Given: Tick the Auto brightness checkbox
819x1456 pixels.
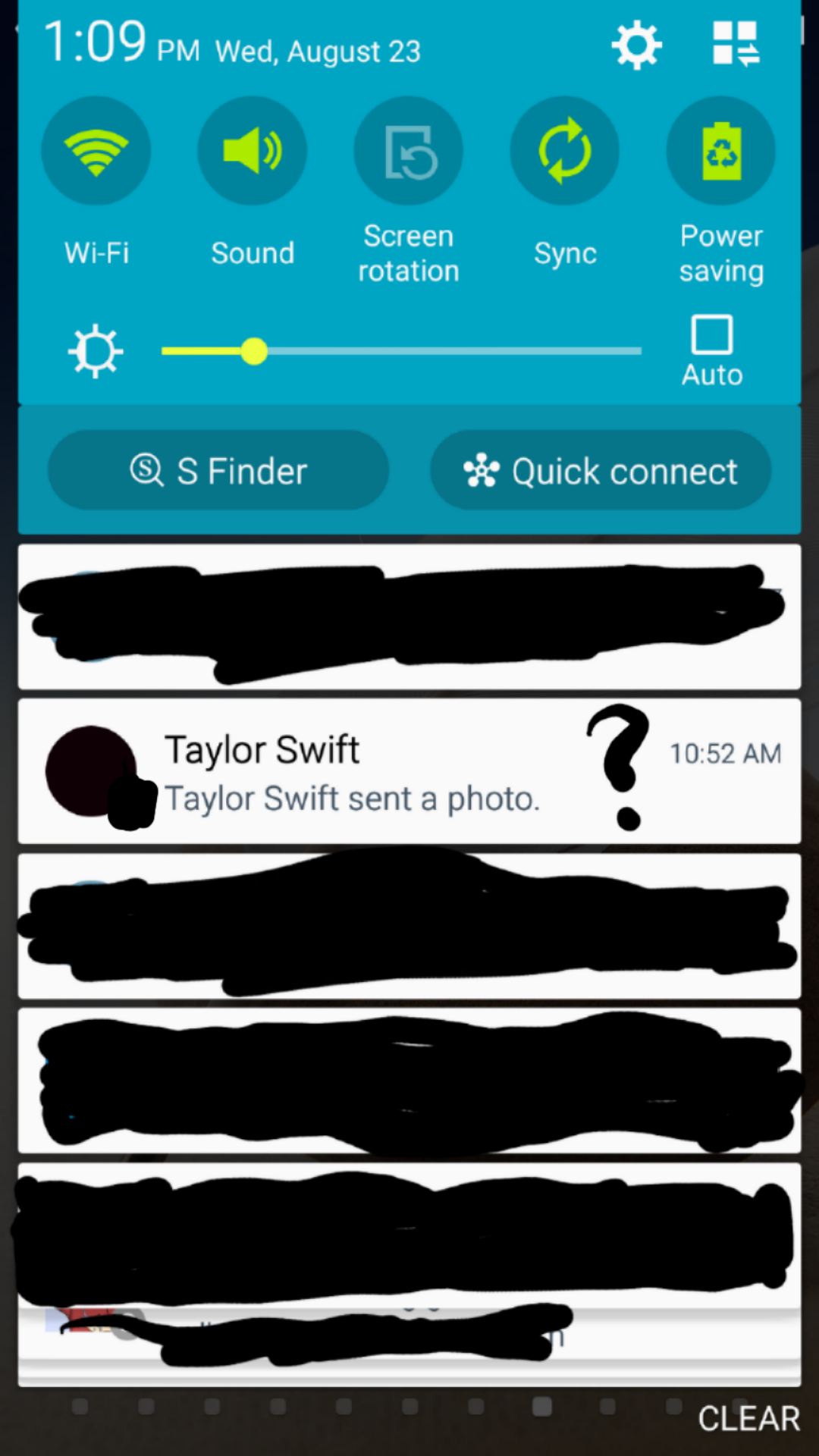Looking at the screenshot, I should point(712,335).
